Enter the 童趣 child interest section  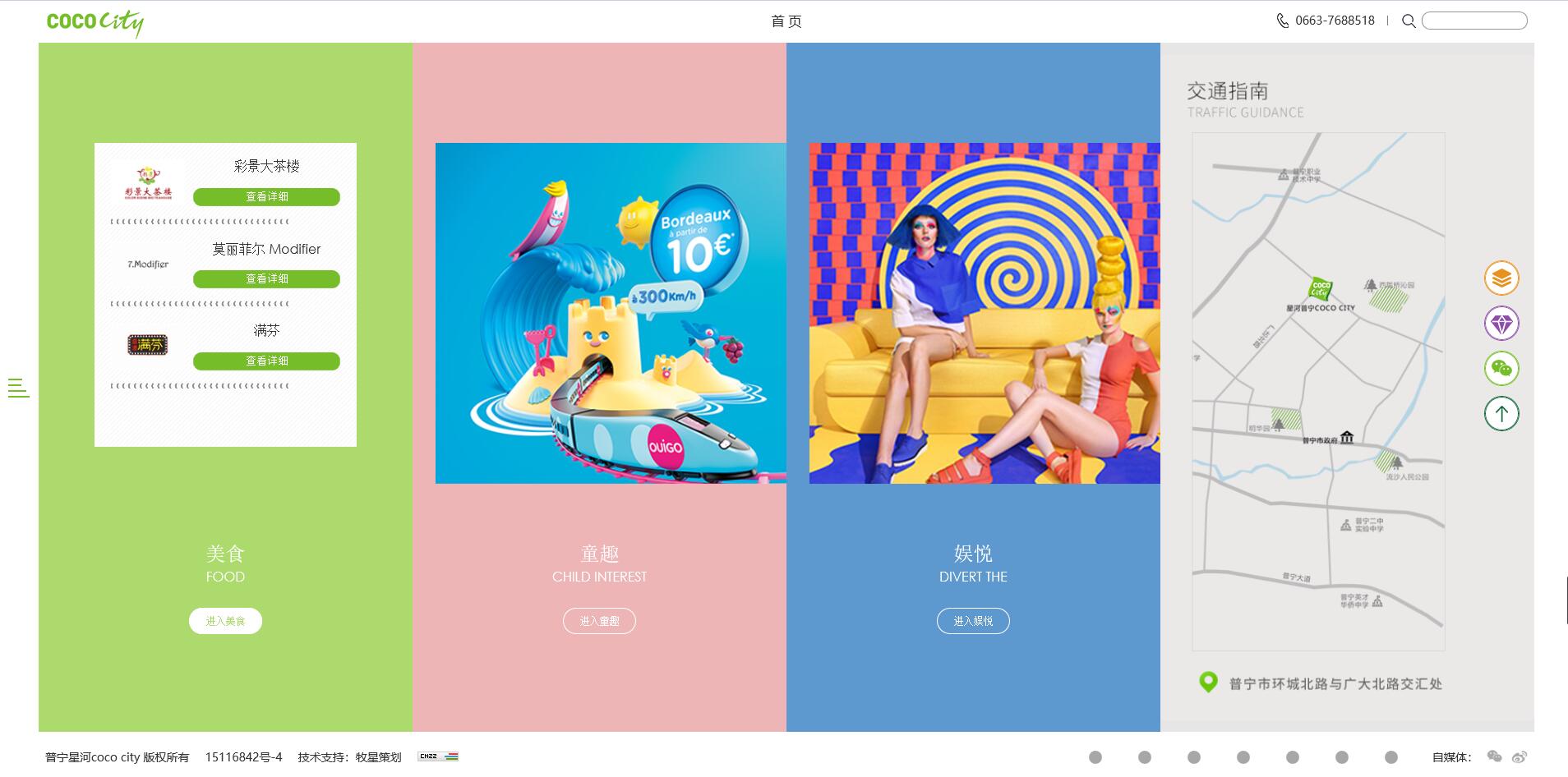599,621
